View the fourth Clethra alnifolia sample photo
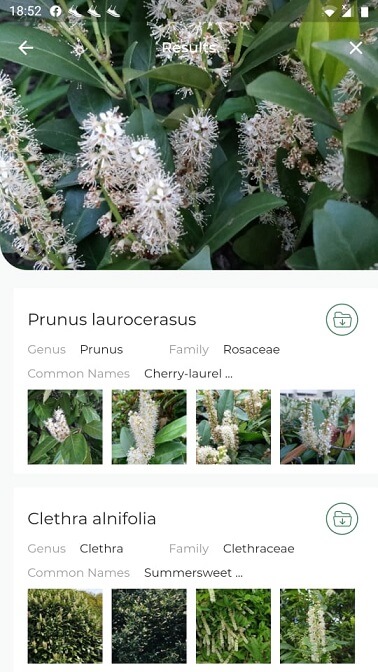 pyautogui.click(x=318, y=626)
